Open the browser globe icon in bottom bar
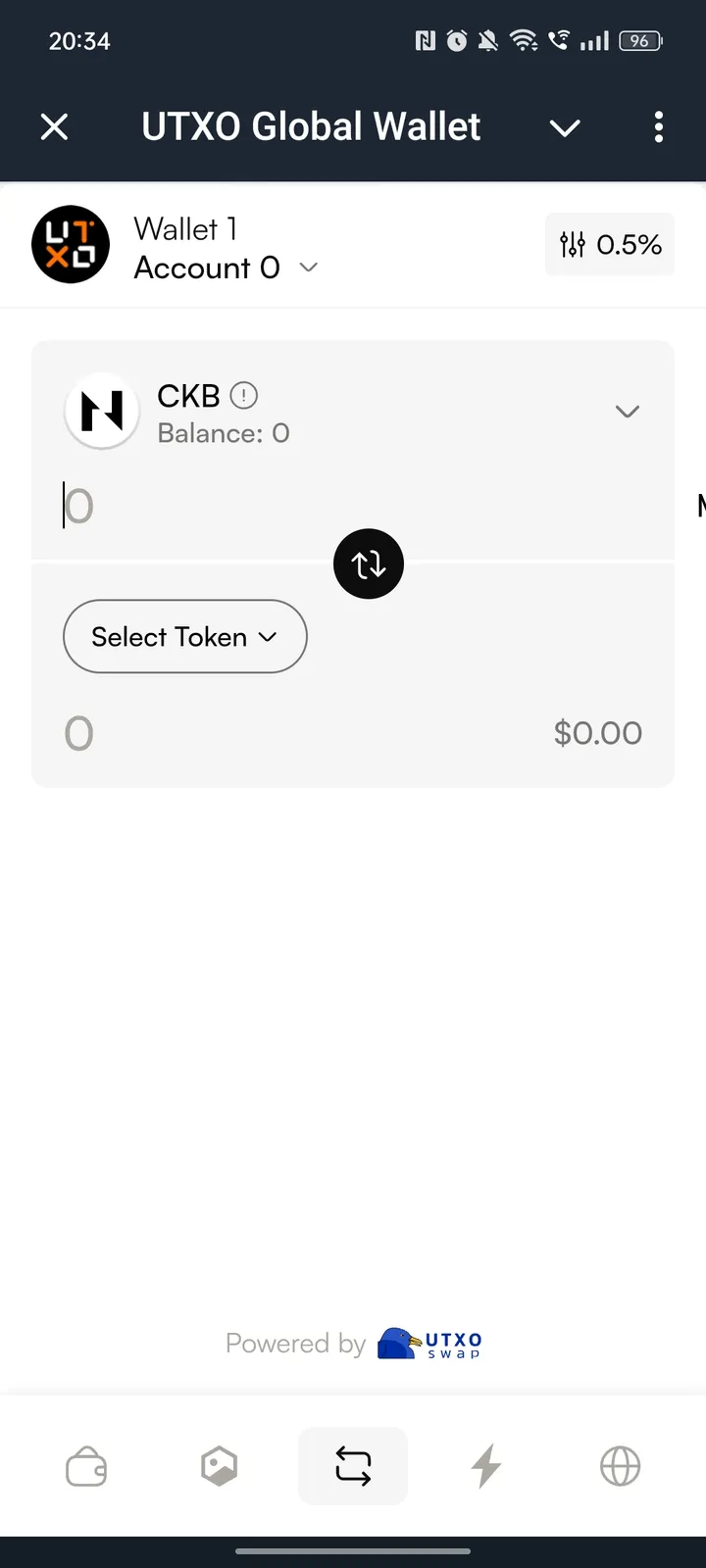 click(619, 1465)
